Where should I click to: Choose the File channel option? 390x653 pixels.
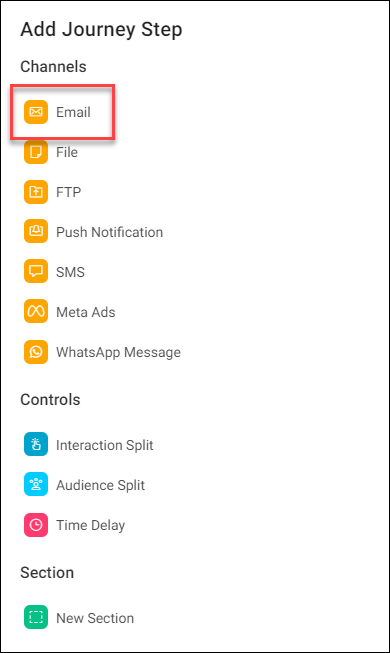[51, 152]
